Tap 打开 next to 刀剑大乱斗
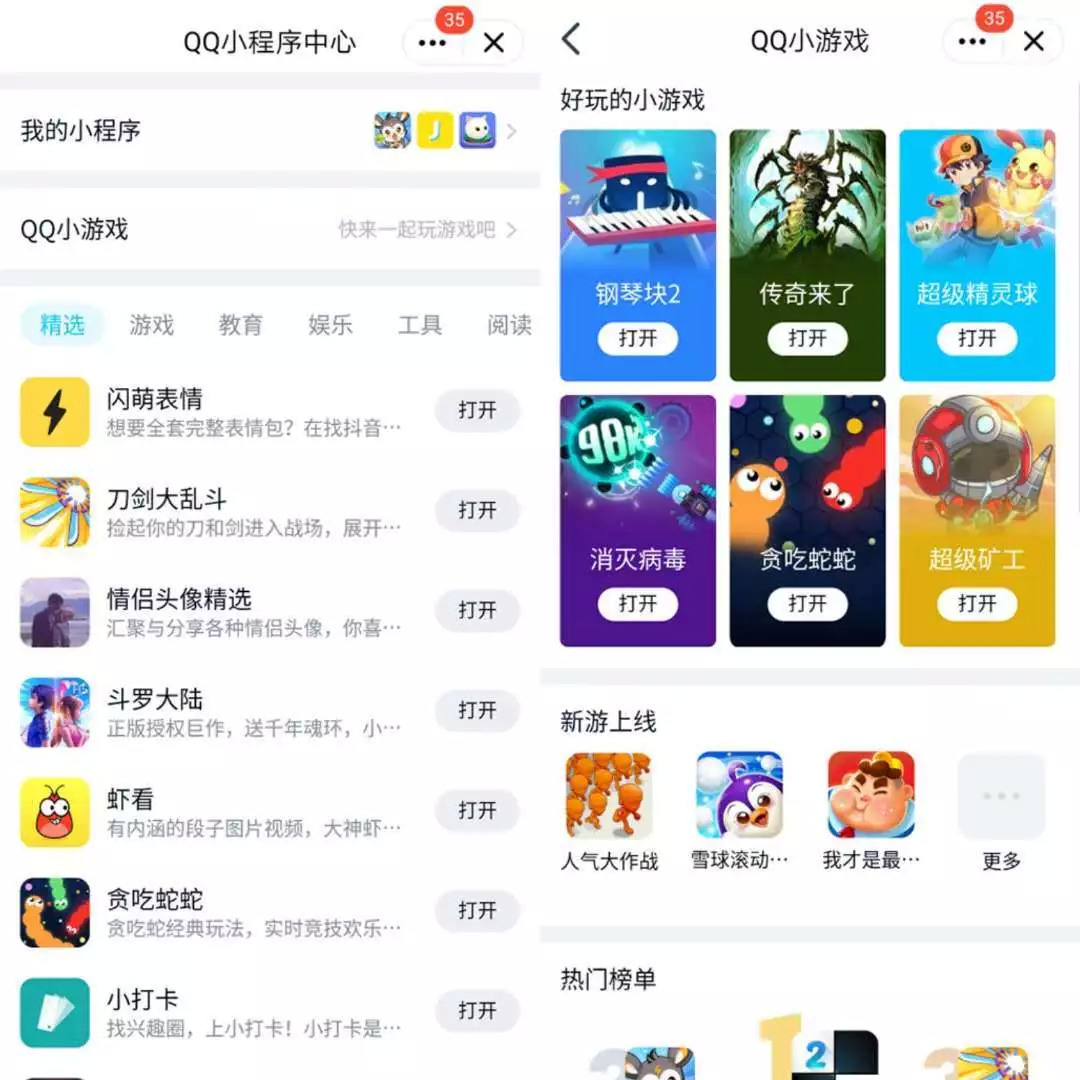The width and height of the screenshot is (1080, 1080). (477, 510)
